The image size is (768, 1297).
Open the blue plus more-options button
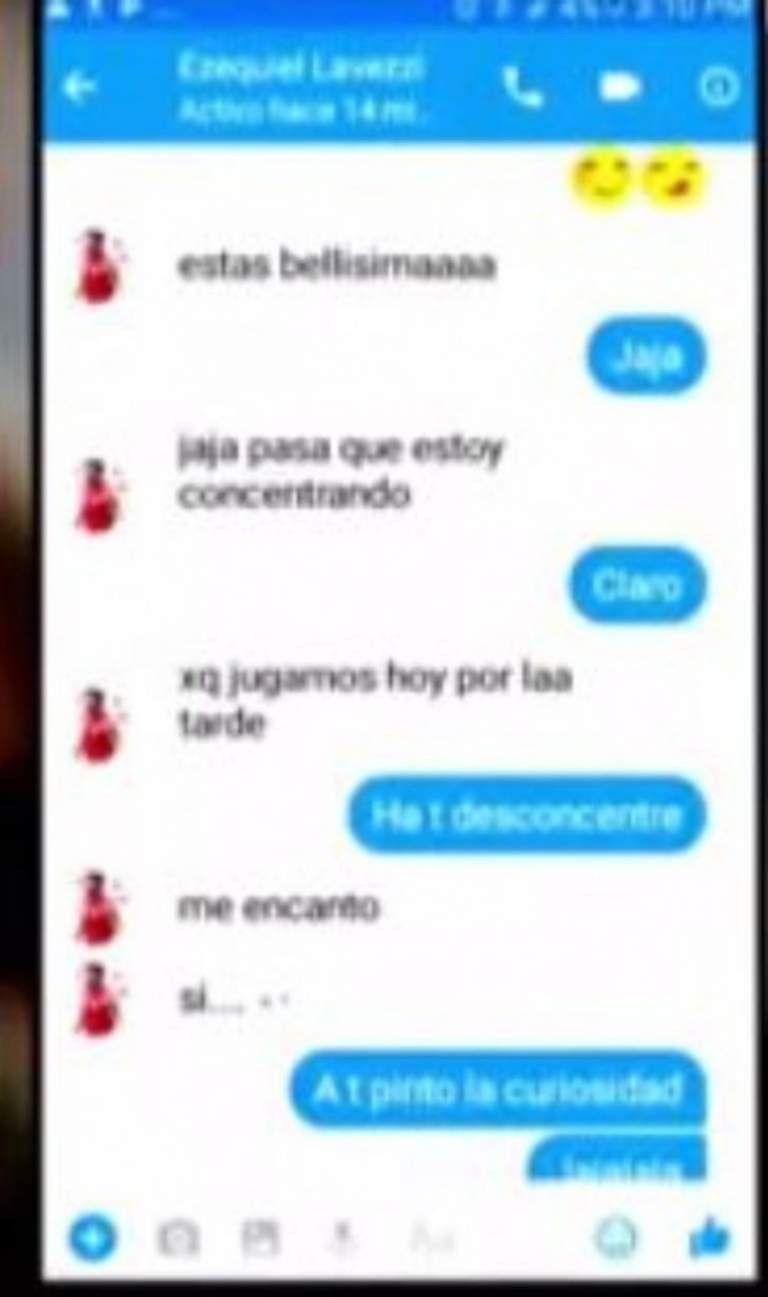coord(93,1239)
